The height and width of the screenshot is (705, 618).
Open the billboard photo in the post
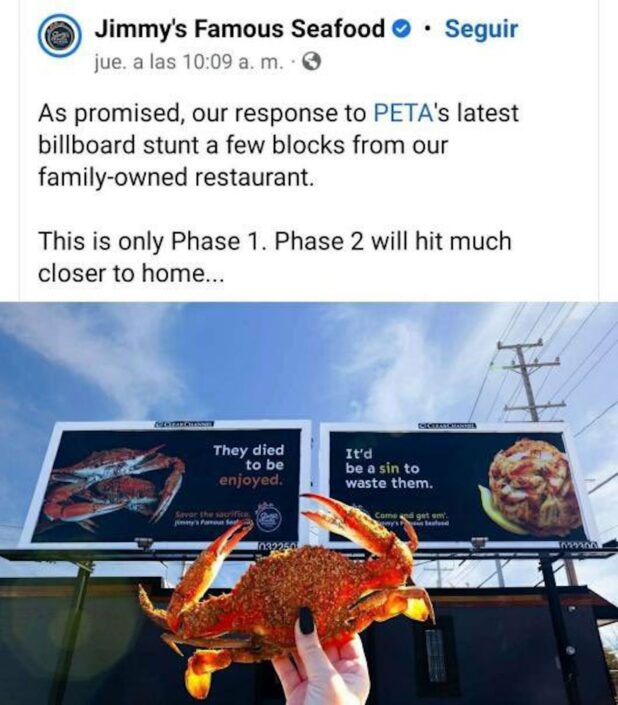(308, 500)
